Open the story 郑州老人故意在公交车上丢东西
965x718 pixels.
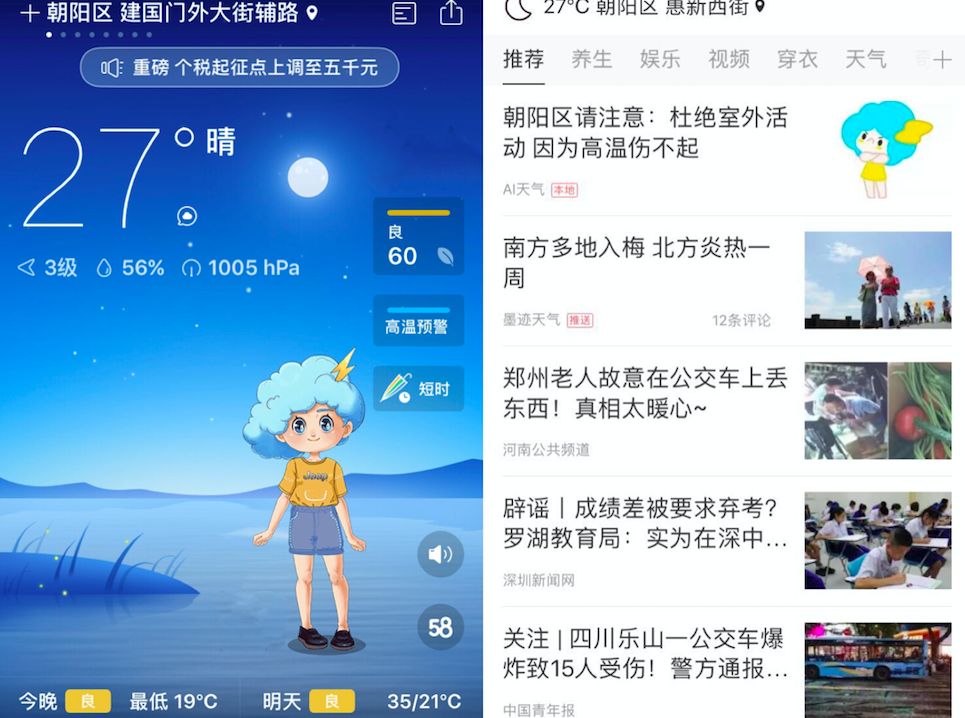[x=645, y=394]
